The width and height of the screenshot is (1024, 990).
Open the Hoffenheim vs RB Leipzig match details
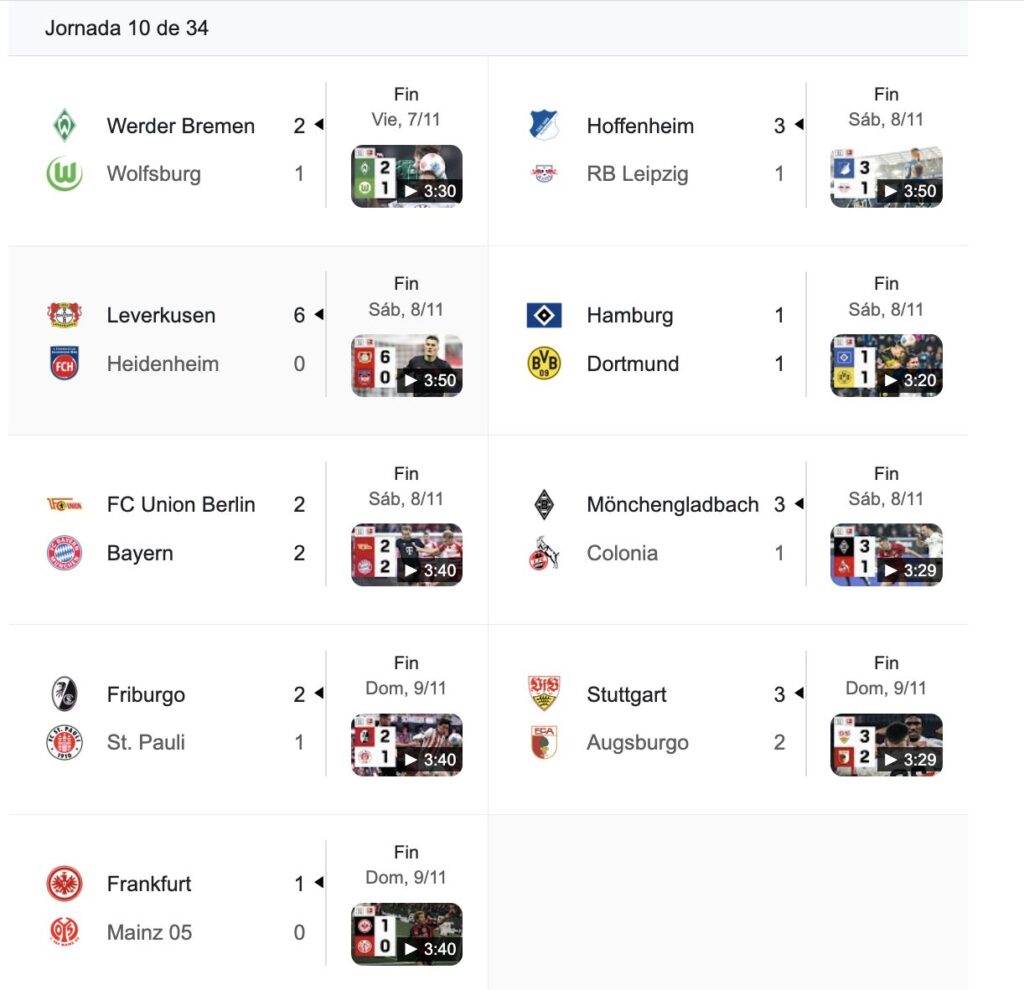(x=660, y=150)
